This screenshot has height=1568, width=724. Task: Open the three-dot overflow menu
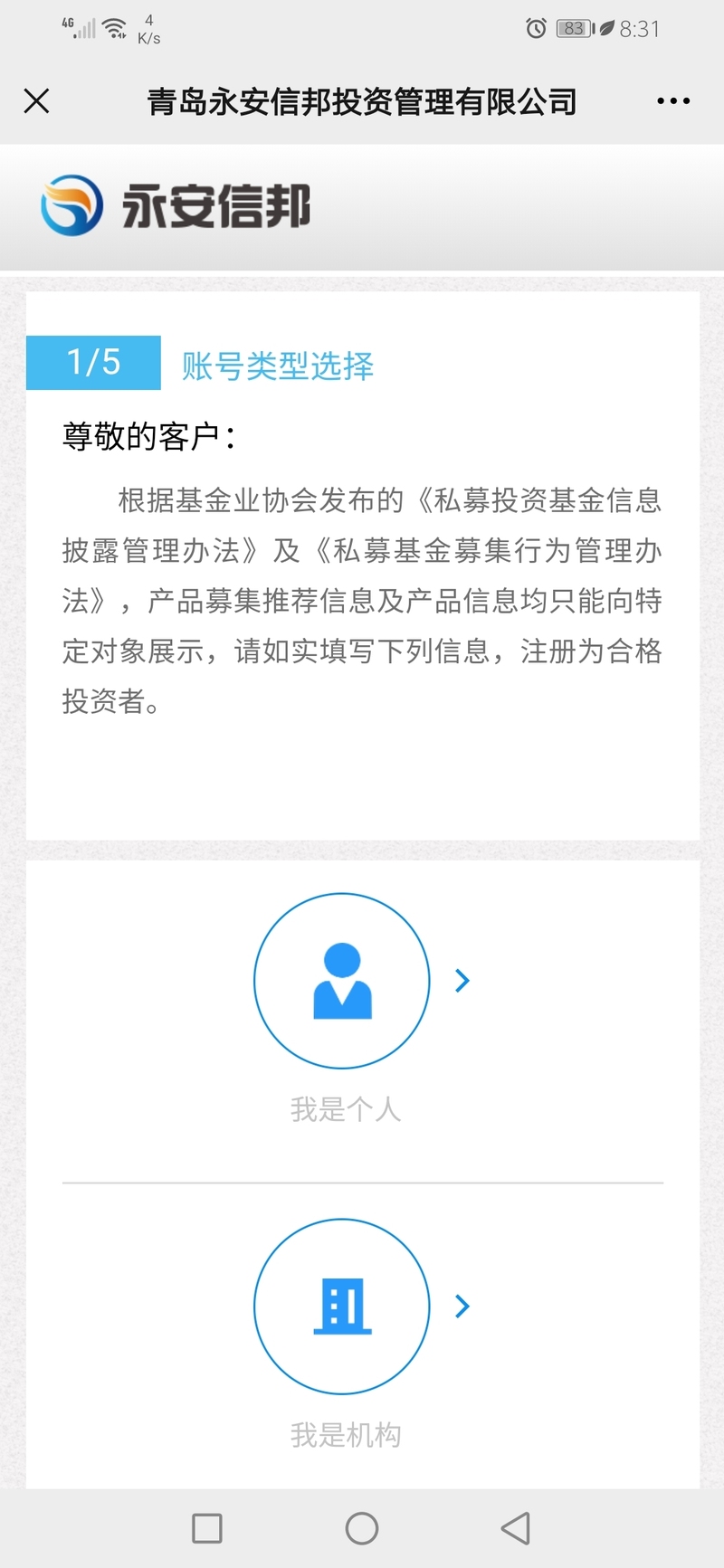coord(673,101)
